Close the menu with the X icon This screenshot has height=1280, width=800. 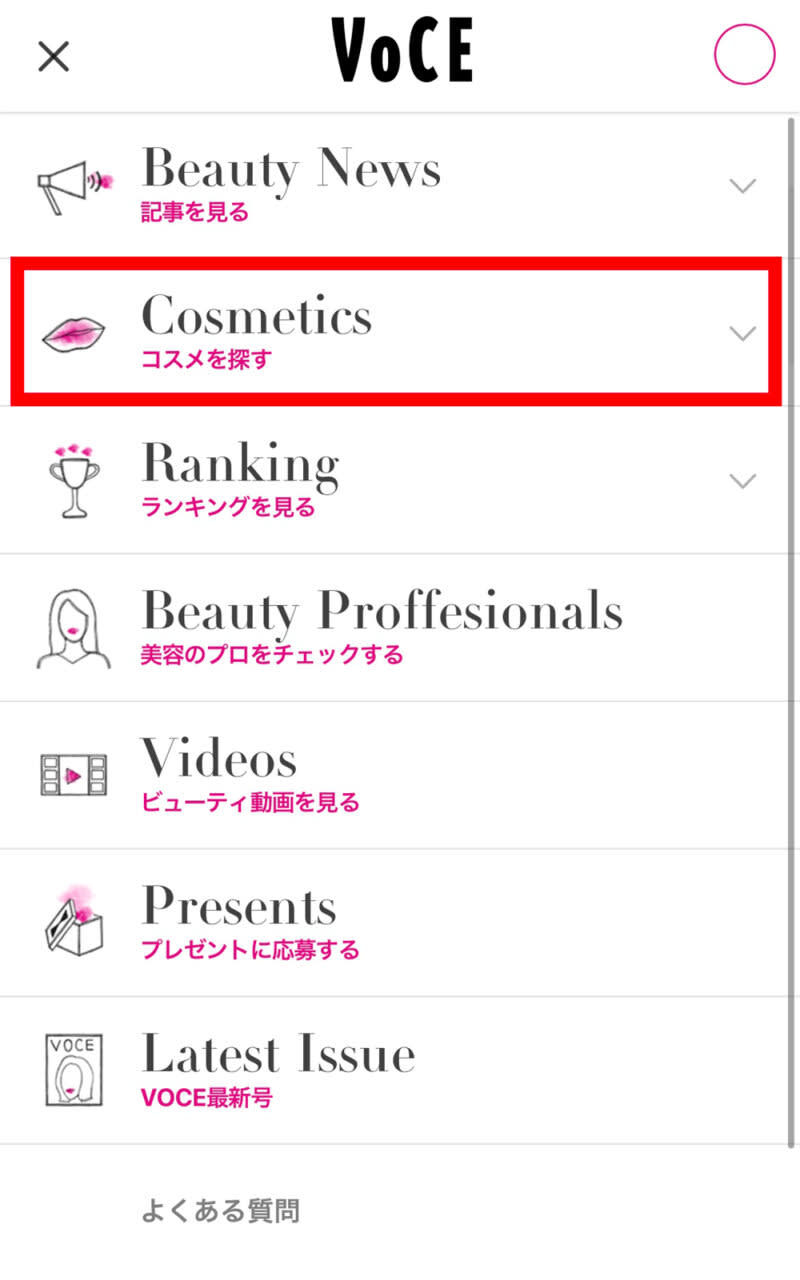tap(53, 56)
